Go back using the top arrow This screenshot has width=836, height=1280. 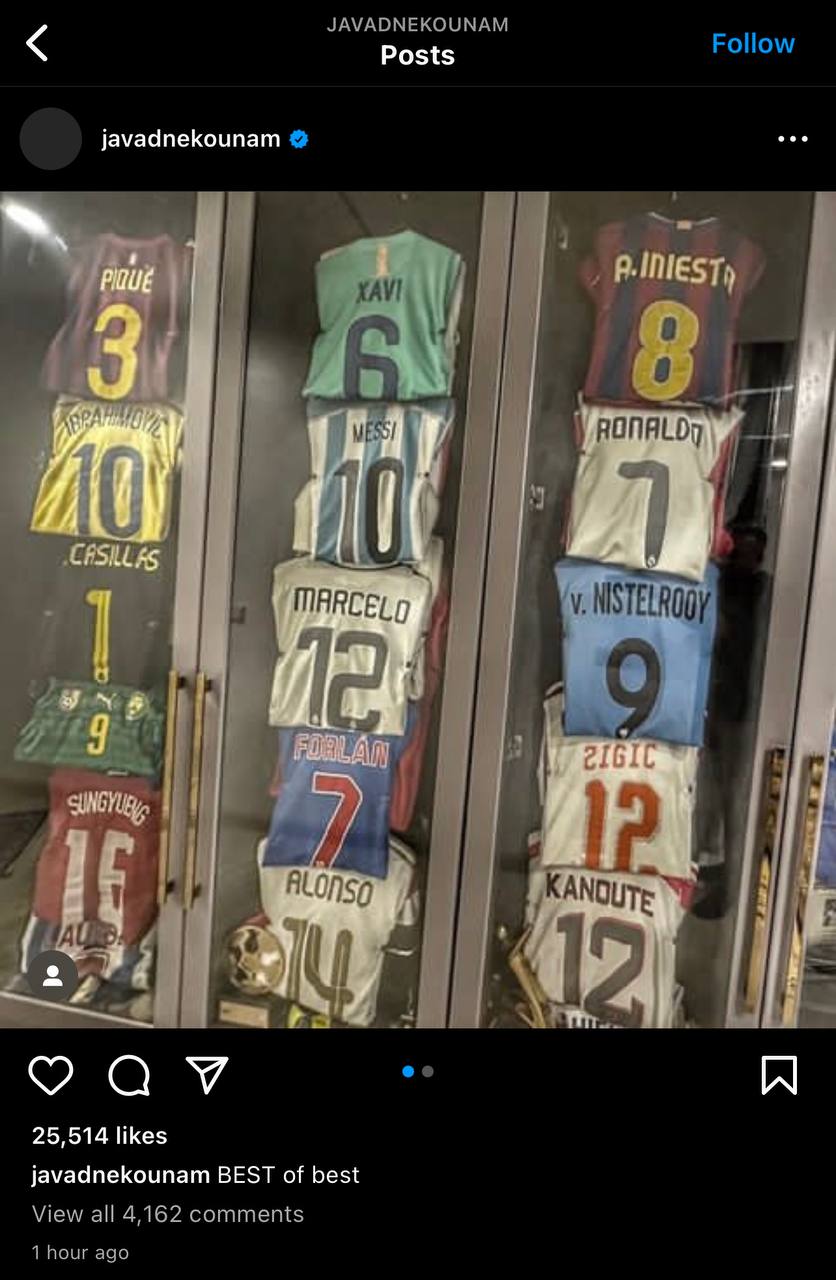pyautogui.click(x=37, y=43)
